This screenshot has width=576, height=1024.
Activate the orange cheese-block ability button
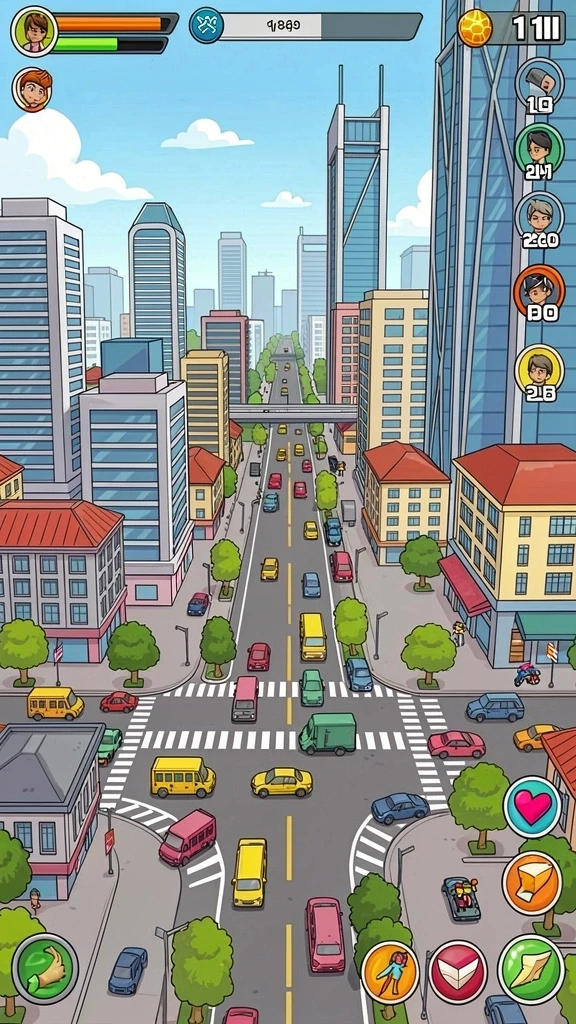pos(532,883)
